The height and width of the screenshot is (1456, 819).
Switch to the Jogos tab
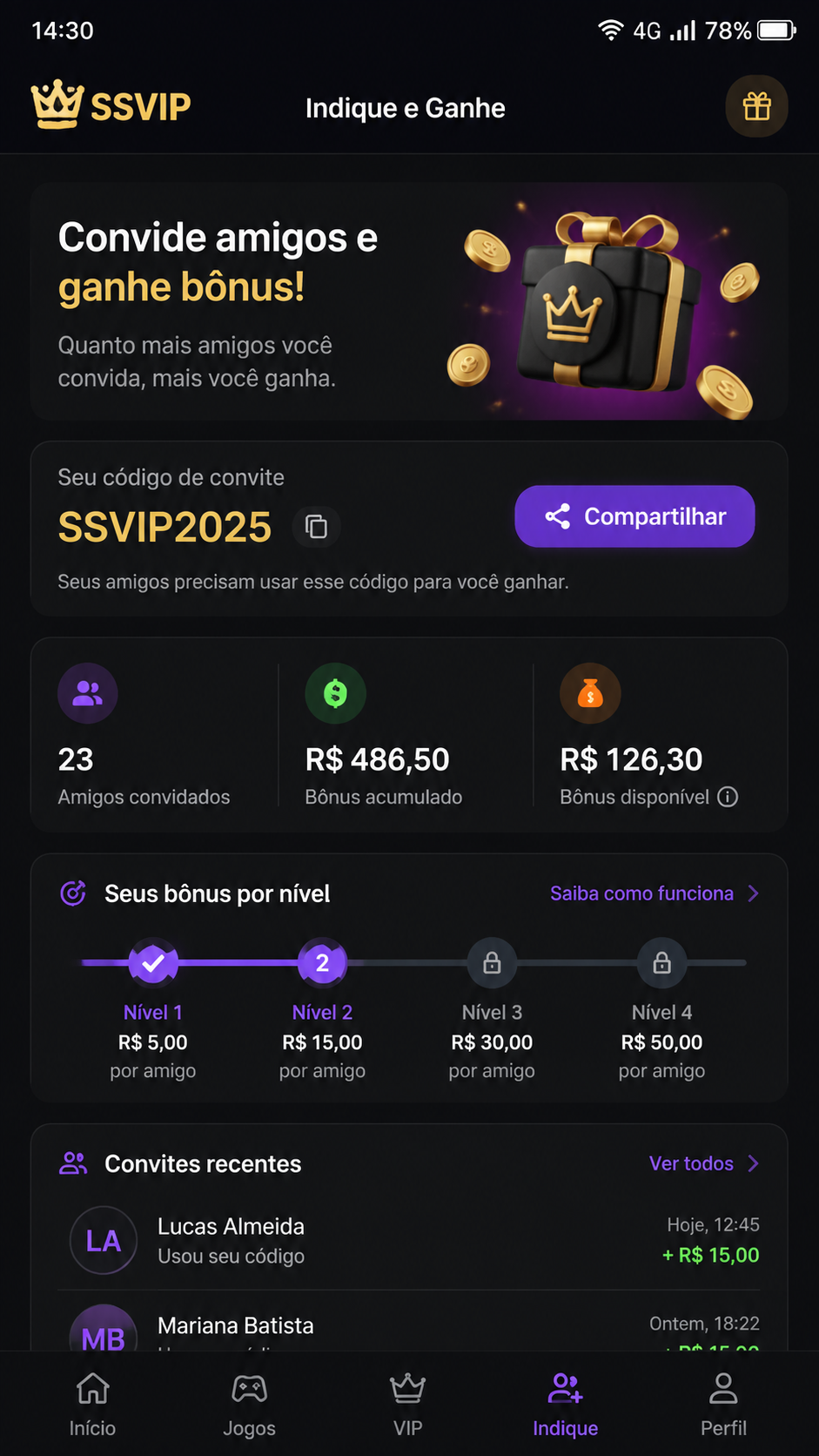(249, 1404)
